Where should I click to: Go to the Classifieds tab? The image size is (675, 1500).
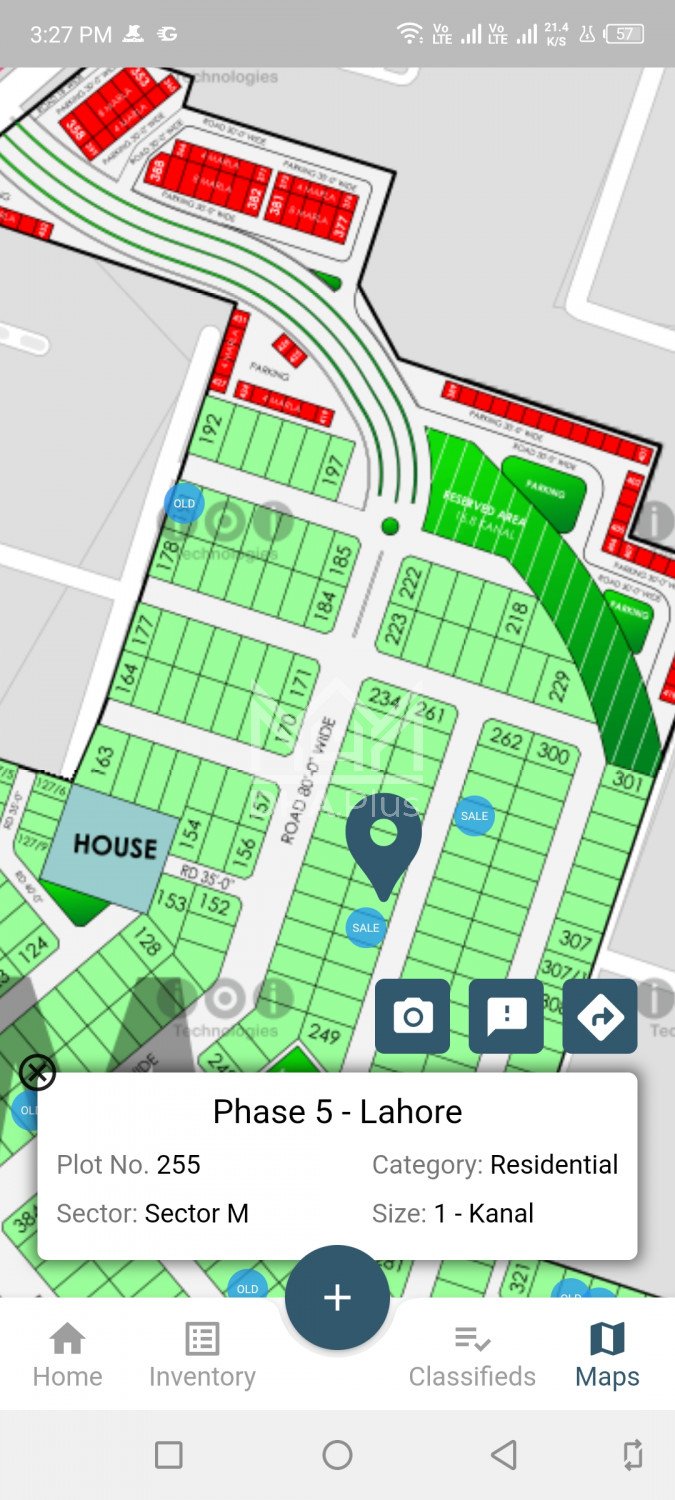tap(472, 1355)
